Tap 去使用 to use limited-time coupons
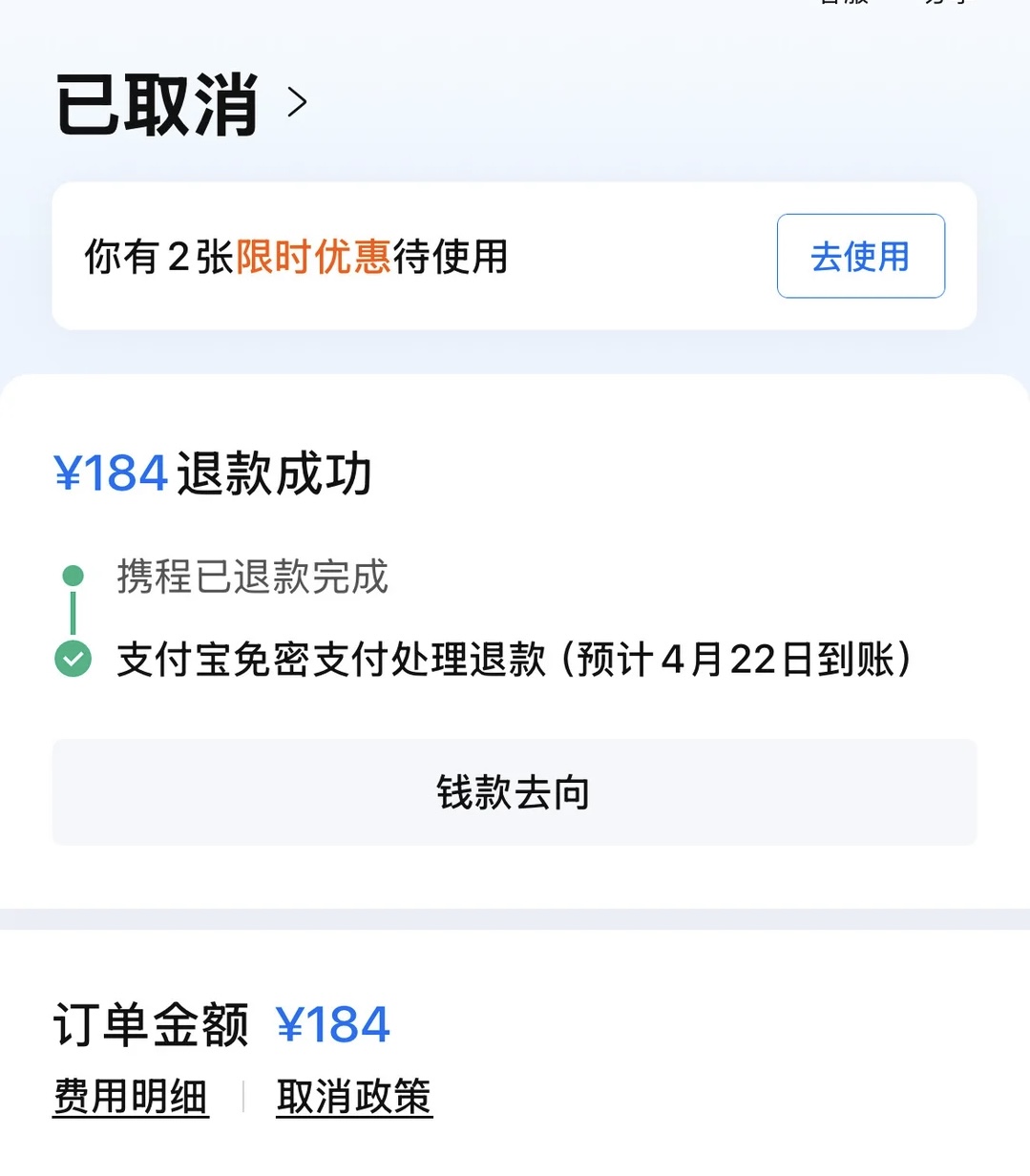This screenshot has width=1030, height=1176. pos(860,256)
